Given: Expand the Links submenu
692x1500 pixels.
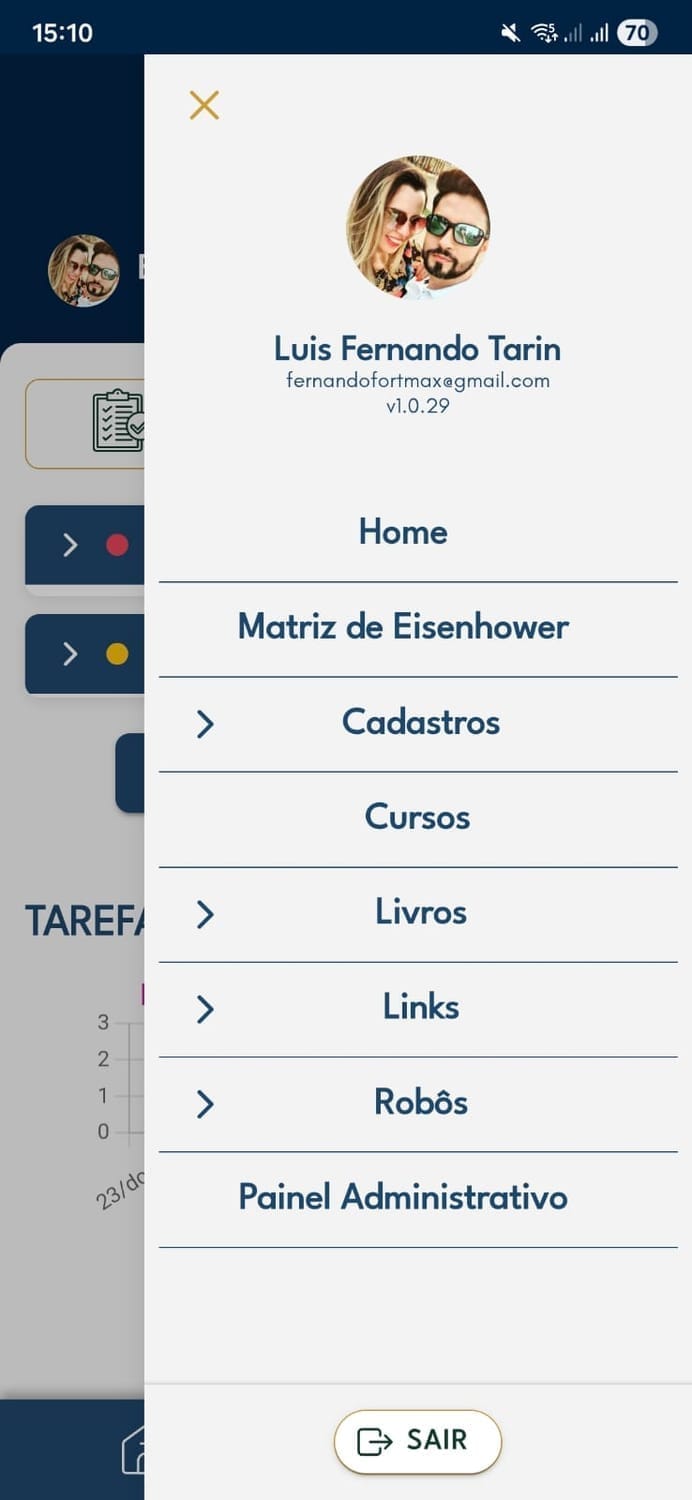Looking at the screenshot, I should click(206, 1008).
